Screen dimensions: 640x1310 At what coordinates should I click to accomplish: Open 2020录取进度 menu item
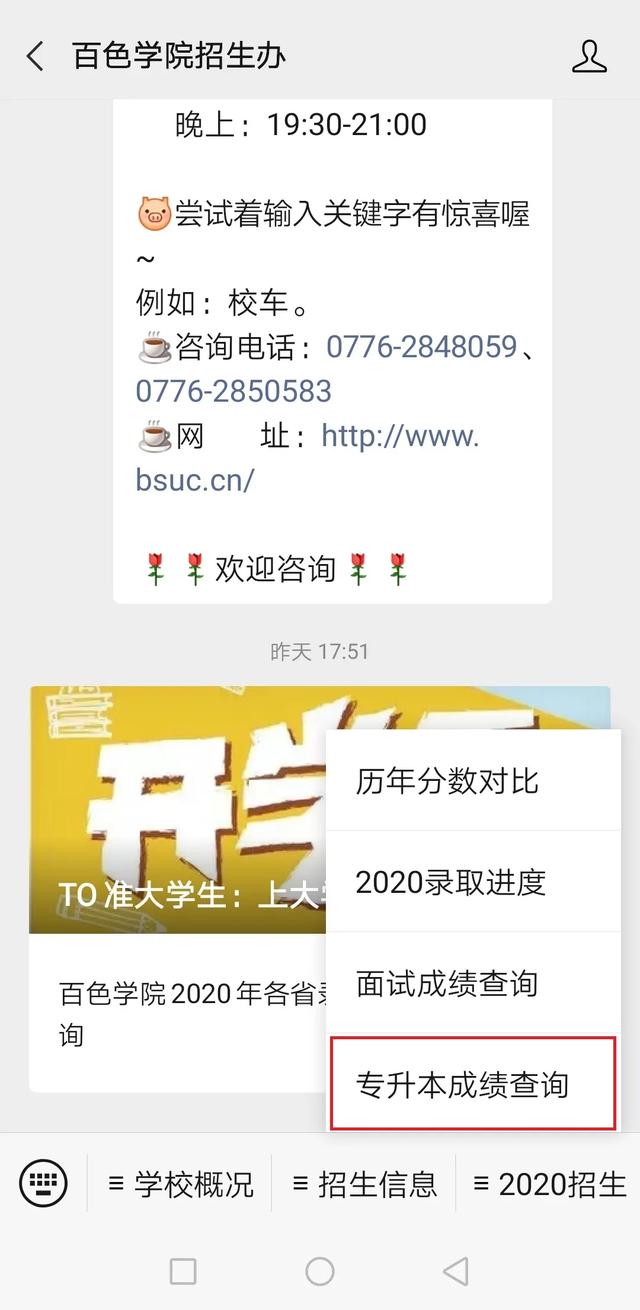450,882
